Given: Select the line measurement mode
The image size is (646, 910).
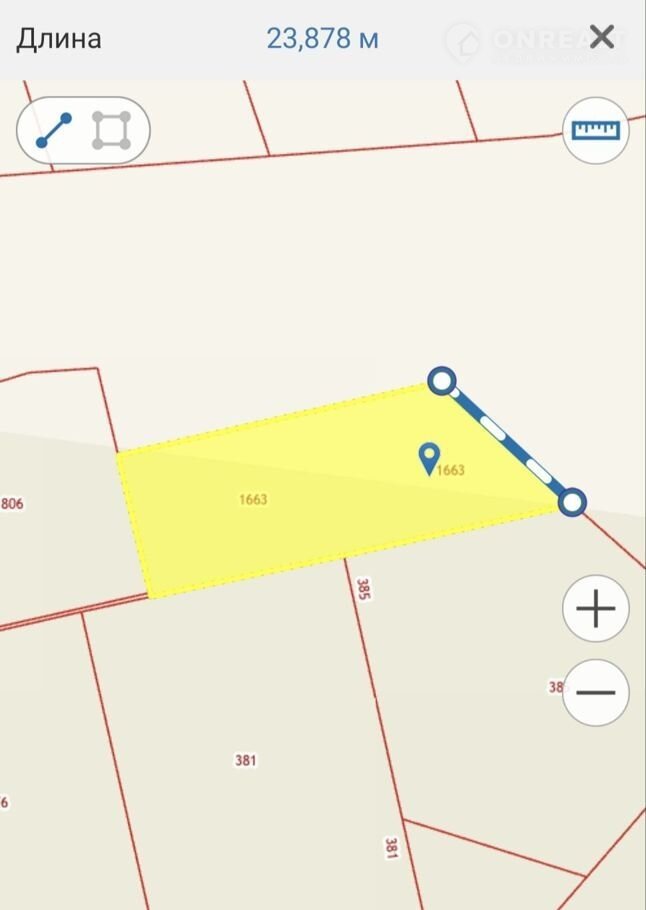Looking at the screenshot, I should [54, 130].
